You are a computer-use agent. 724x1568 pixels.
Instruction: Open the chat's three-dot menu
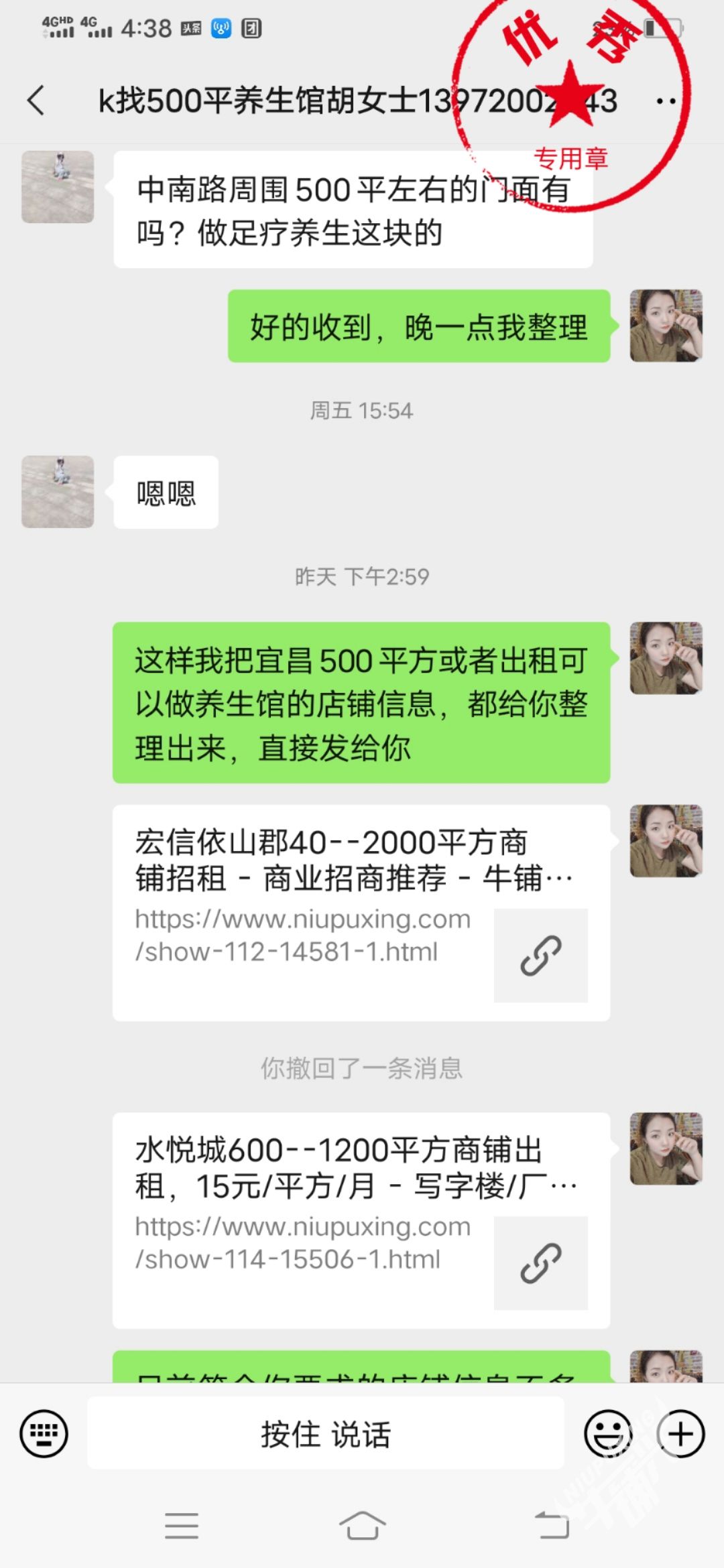click(x=666, y=101)
